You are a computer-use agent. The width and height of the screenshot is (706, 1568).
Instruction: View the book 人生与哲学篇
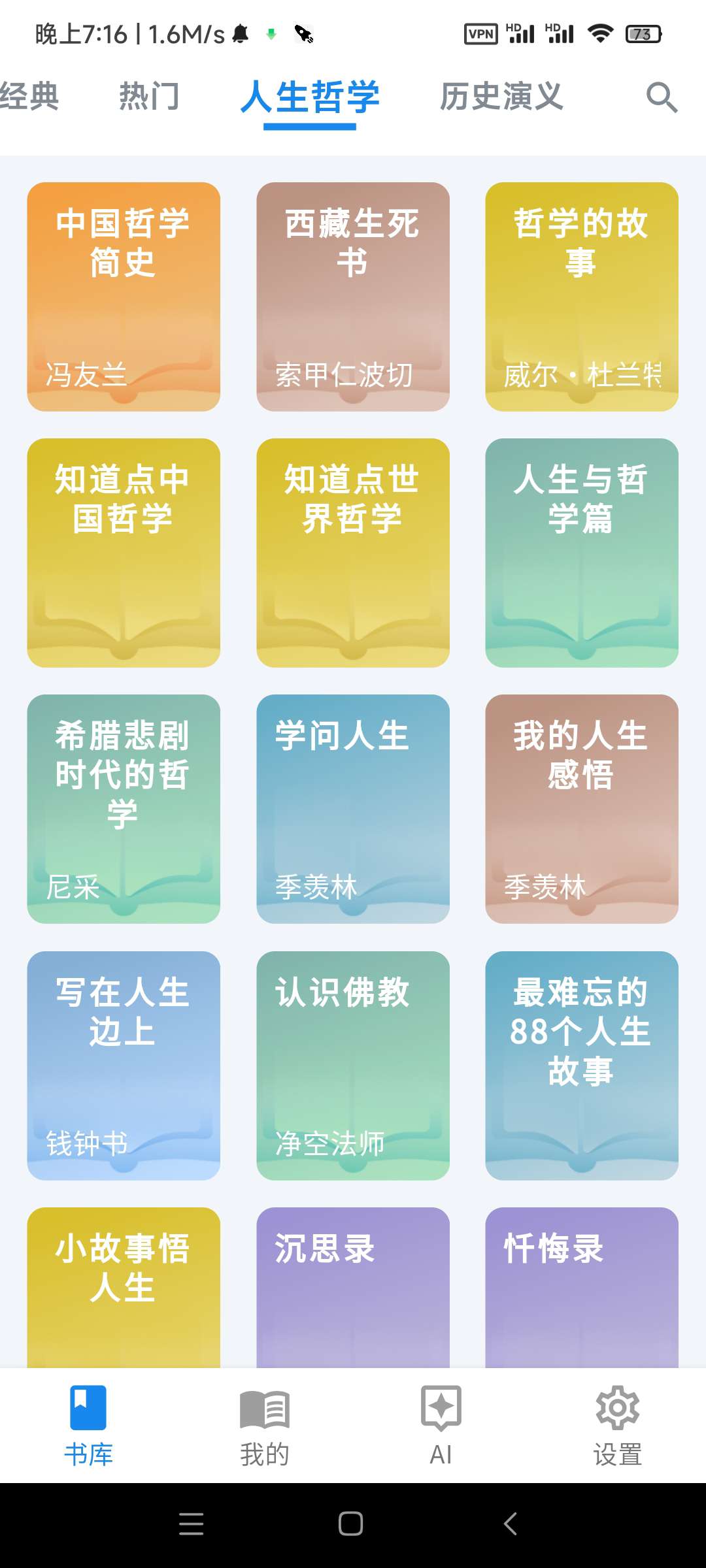[582, 553]
